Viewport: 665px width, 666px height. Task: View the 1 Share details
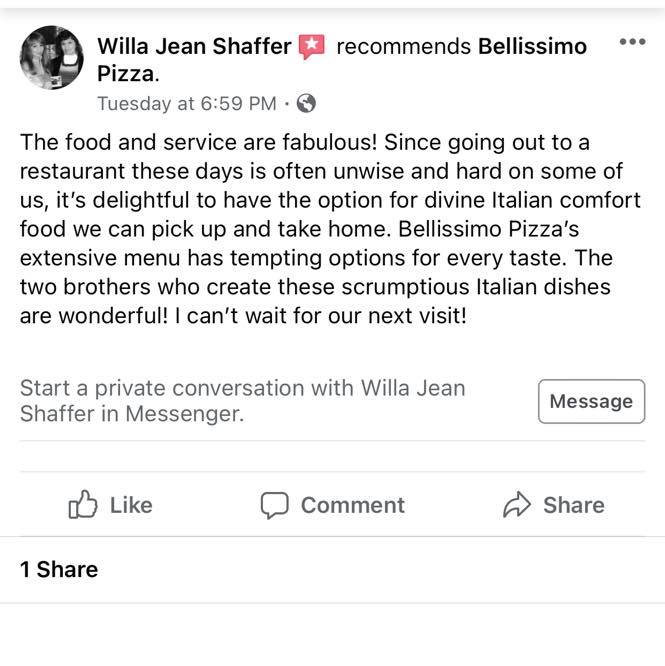pos(59,569)
